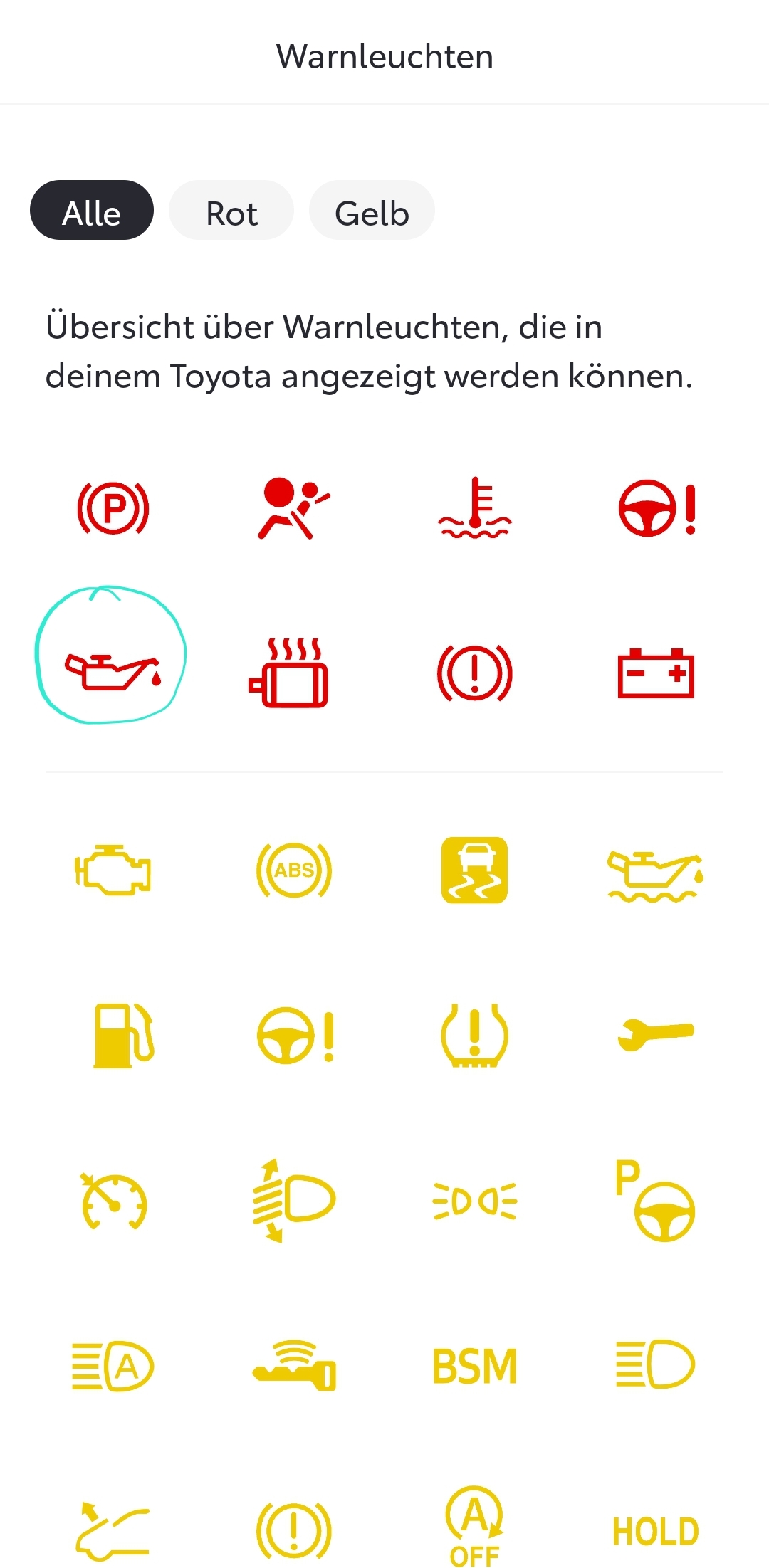Open the yellow P steering wheel icon
Viewport: 769px width, 1568px height.
click(x=655, y=1201)
